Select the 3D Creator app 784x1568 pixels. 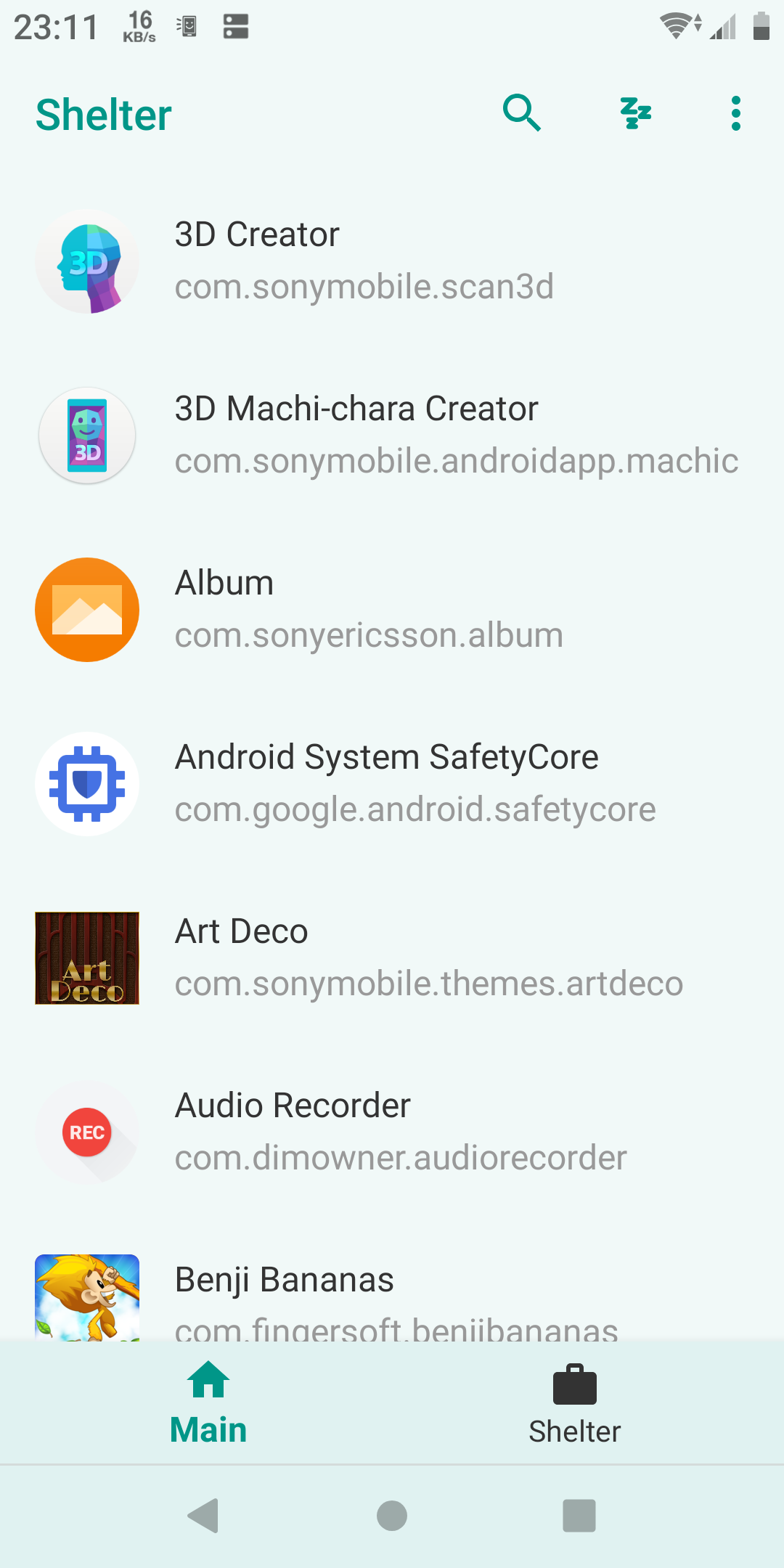pyautogui.click(x=392, y=261)
